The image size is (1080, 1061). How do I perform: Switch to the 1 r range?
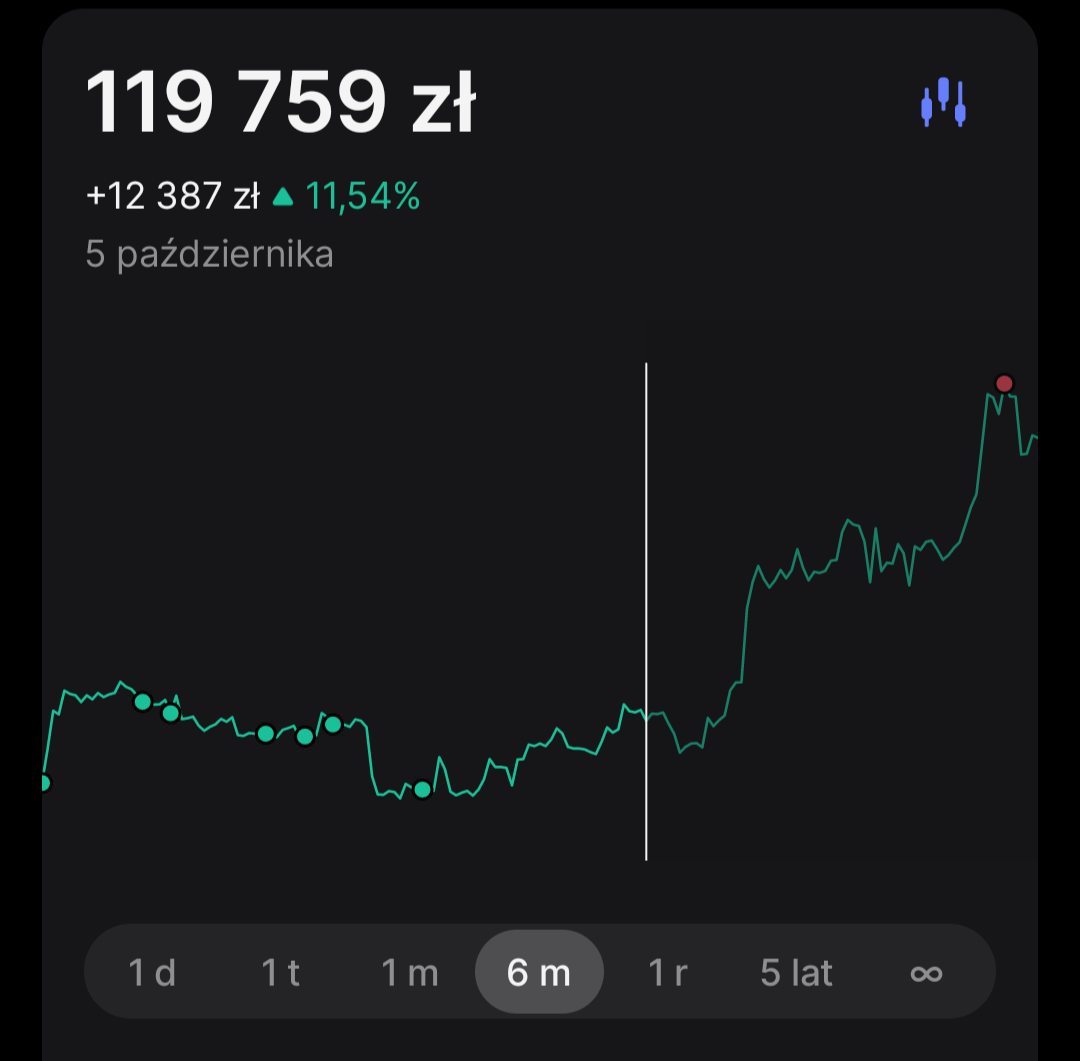(668, 973)
